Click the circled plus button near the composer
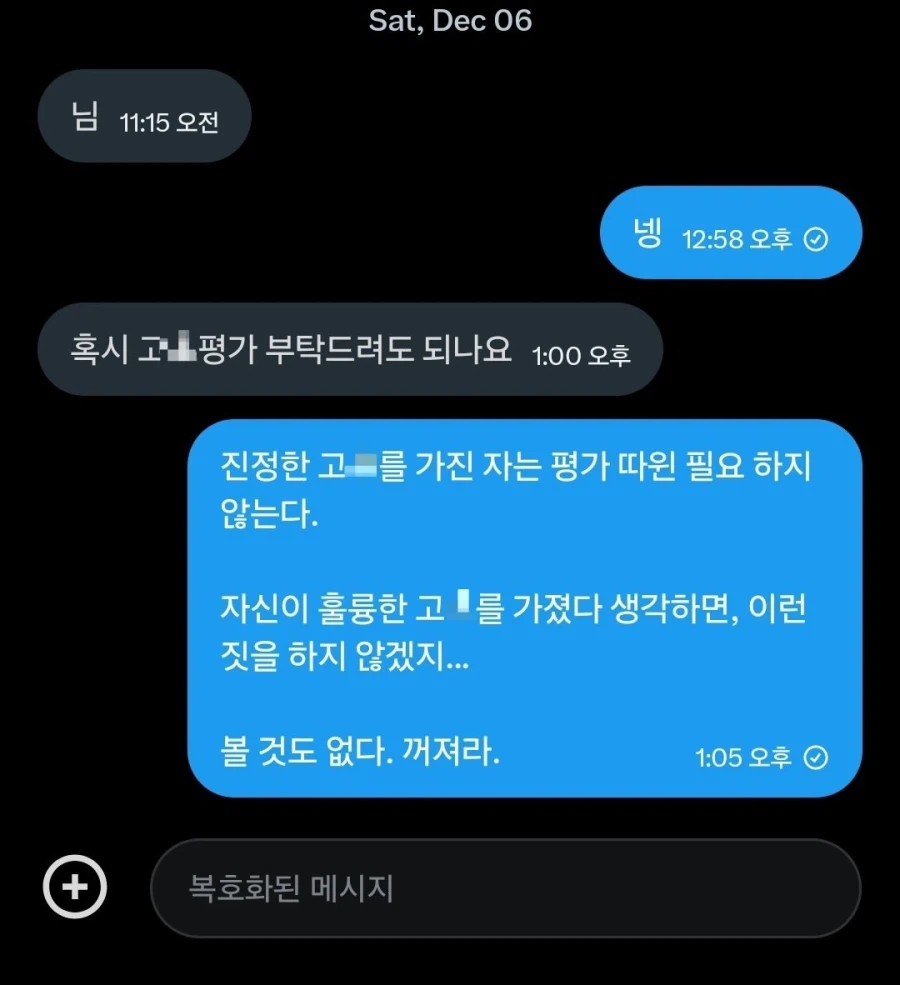This screenshot has height=985, width=900. click(75, 888)
